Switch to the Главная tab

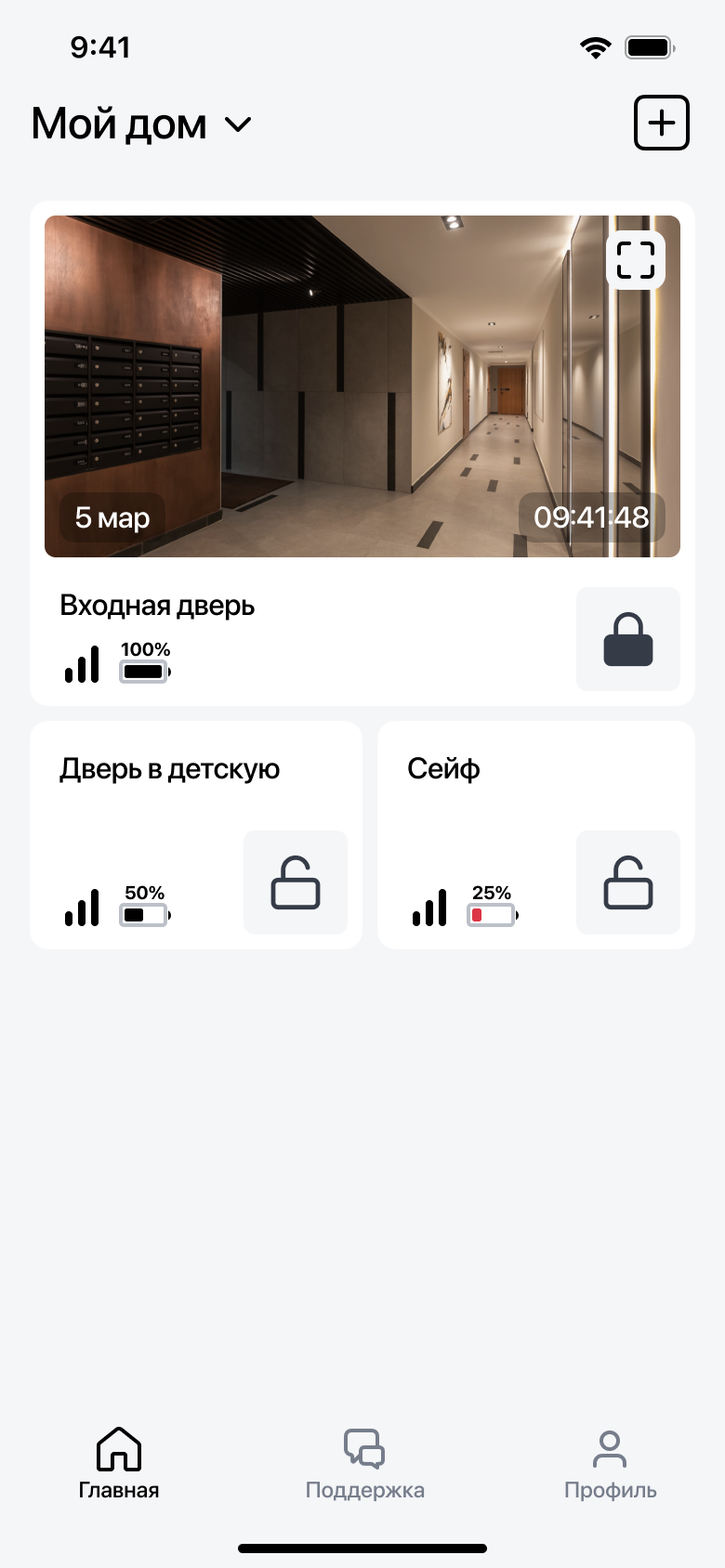119,1463
